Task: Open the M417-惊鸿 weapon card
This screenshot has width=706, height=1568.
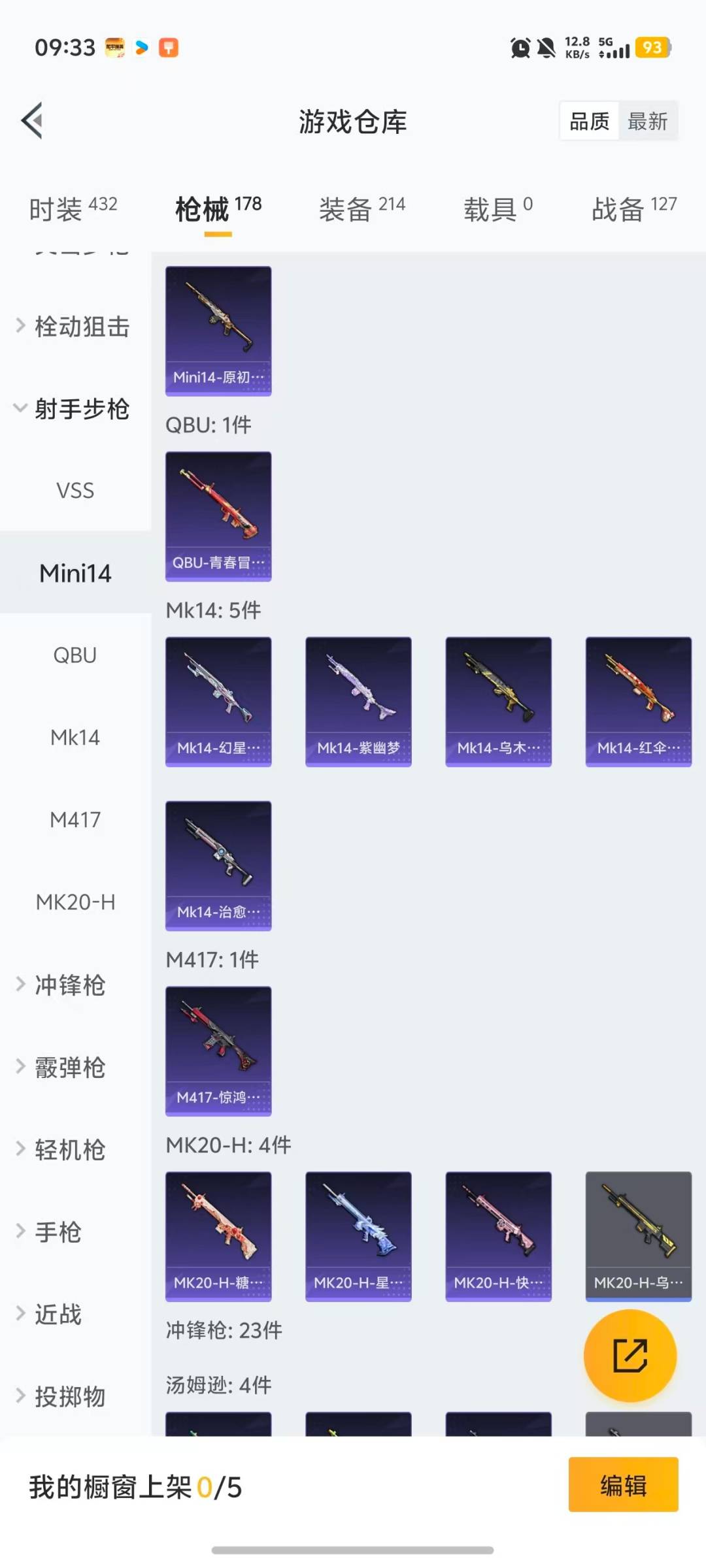Action: [218, 1050]
